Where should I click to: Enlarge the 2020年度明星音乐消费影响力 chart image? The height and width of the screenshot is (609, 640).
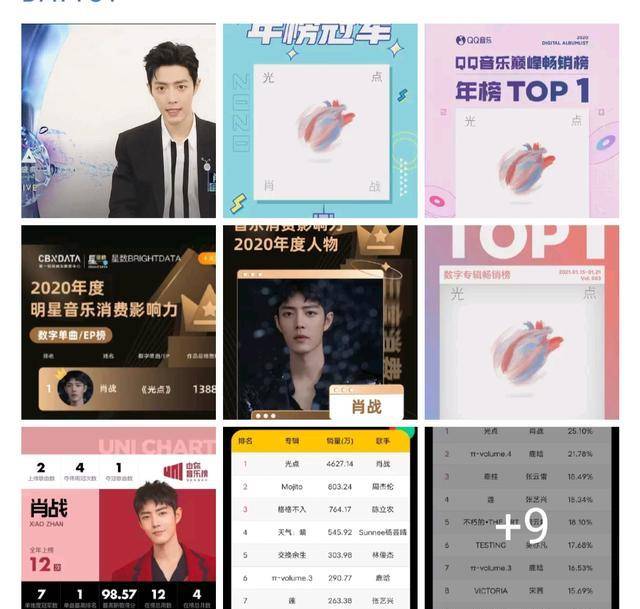(x=118, y=322)
